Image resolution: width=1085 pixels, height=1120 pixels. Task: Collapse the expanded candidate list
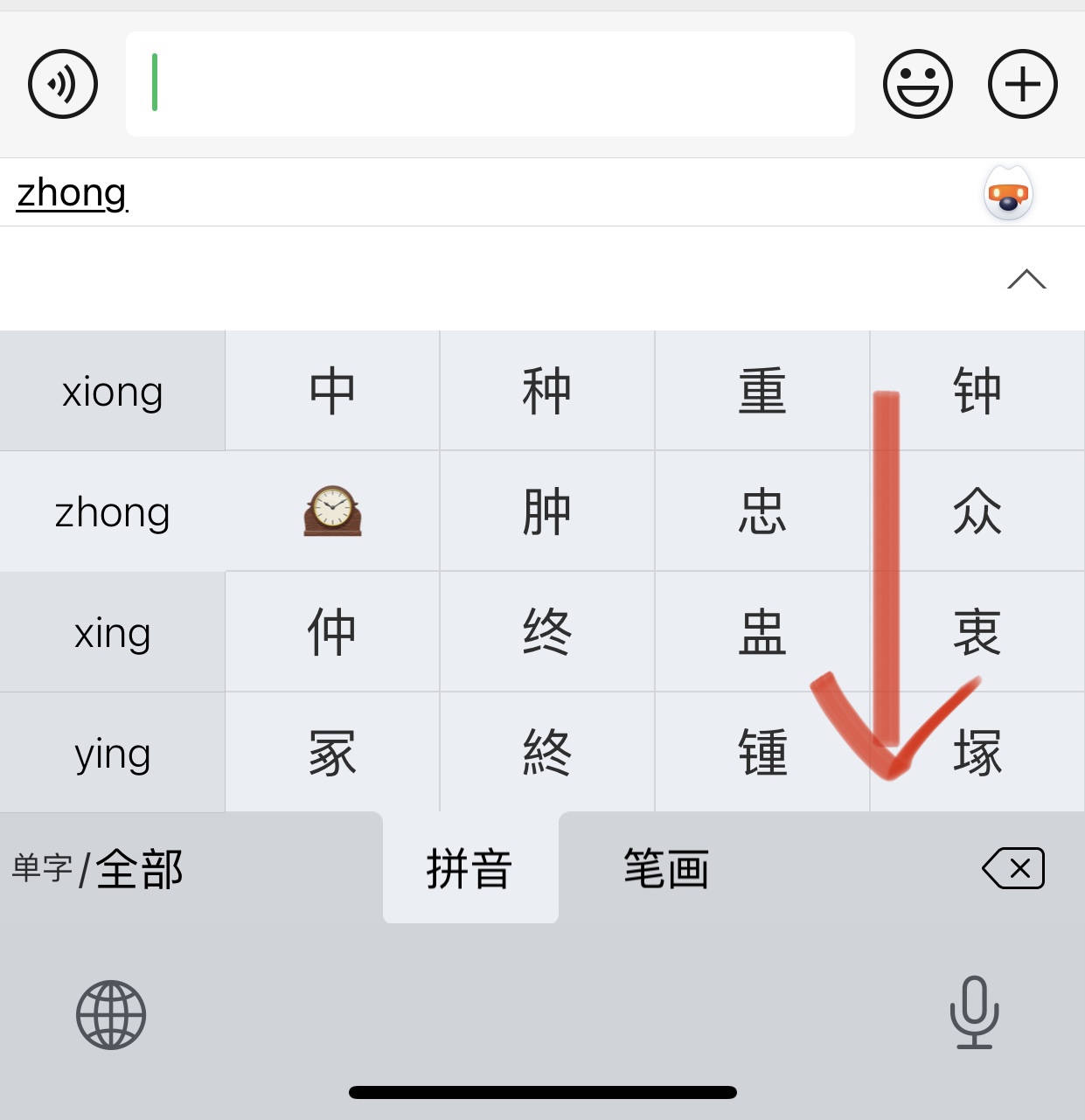point(1026,279)
